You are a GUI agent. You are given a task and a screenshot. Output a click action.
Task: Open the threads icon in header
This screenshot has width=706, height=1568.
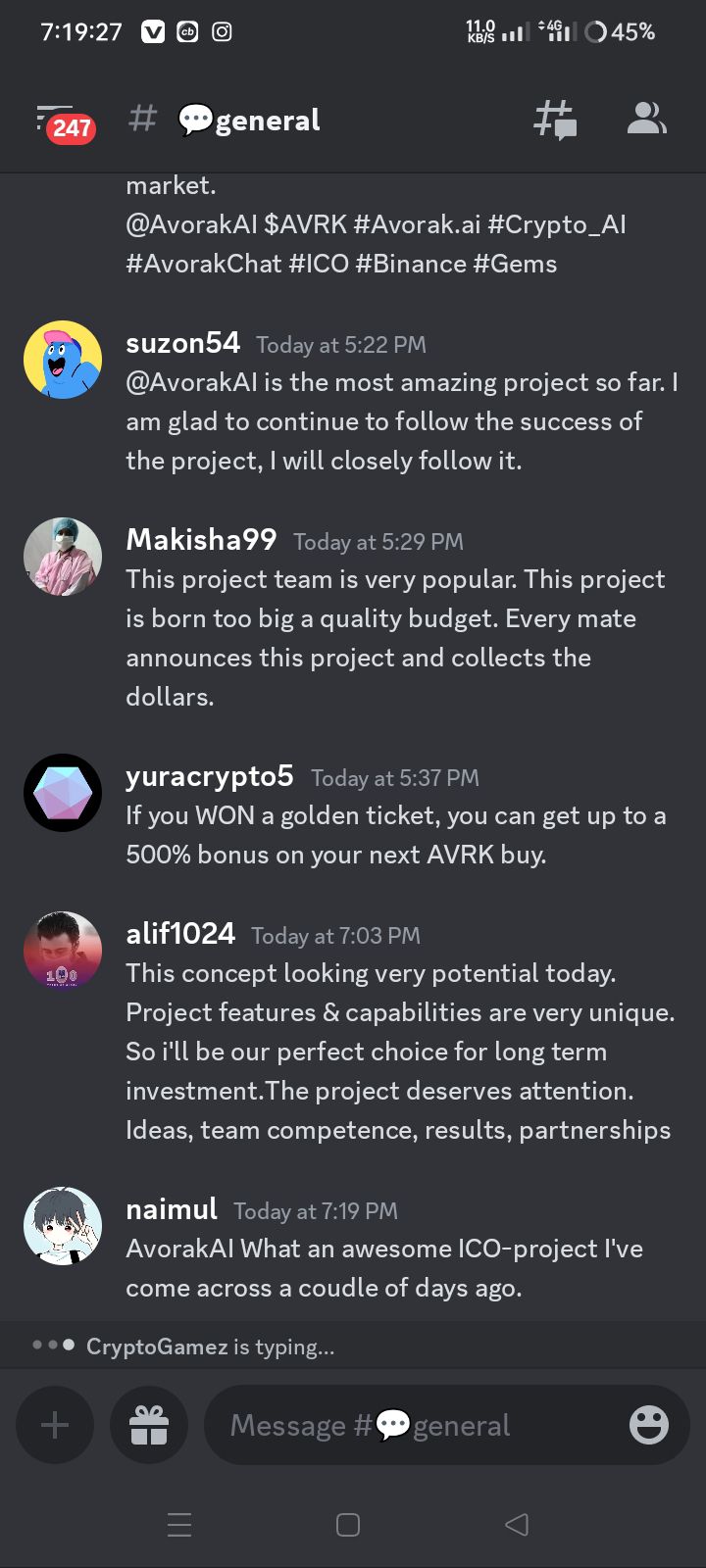coord(555,120)
